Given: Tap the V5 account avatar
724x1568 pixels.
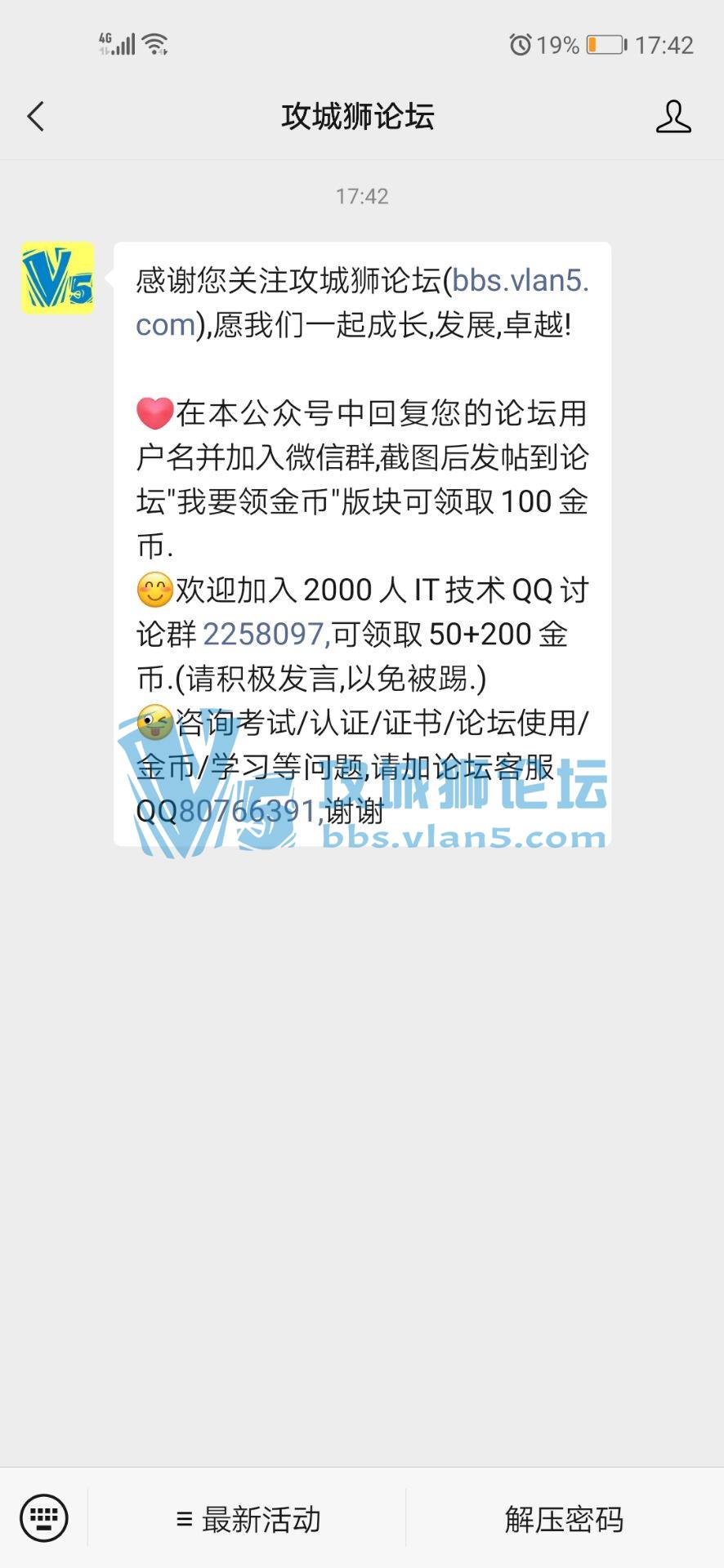Looking at the screenshot, I should pos(57,278).
